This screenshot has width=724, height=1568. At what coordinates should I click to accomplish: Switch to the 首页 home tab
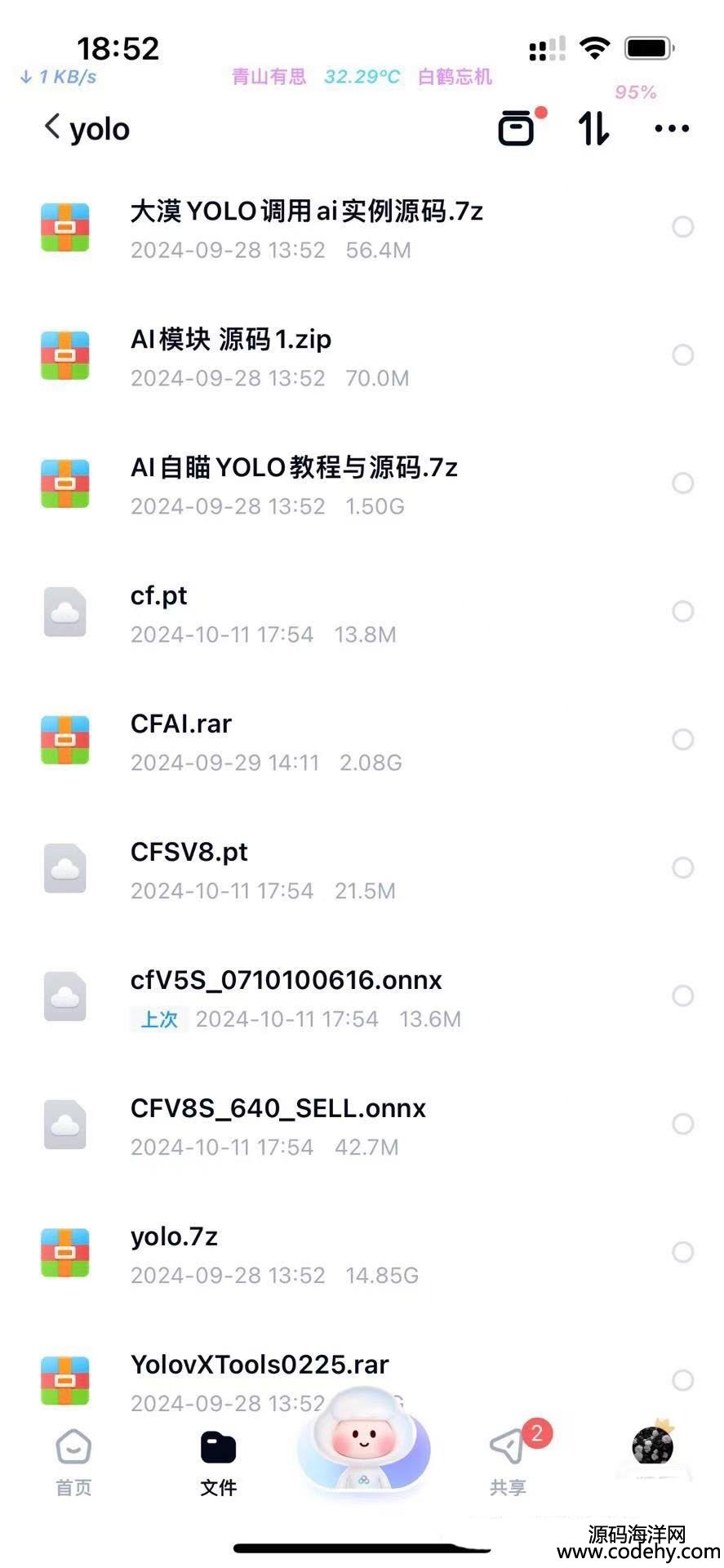73,1462
